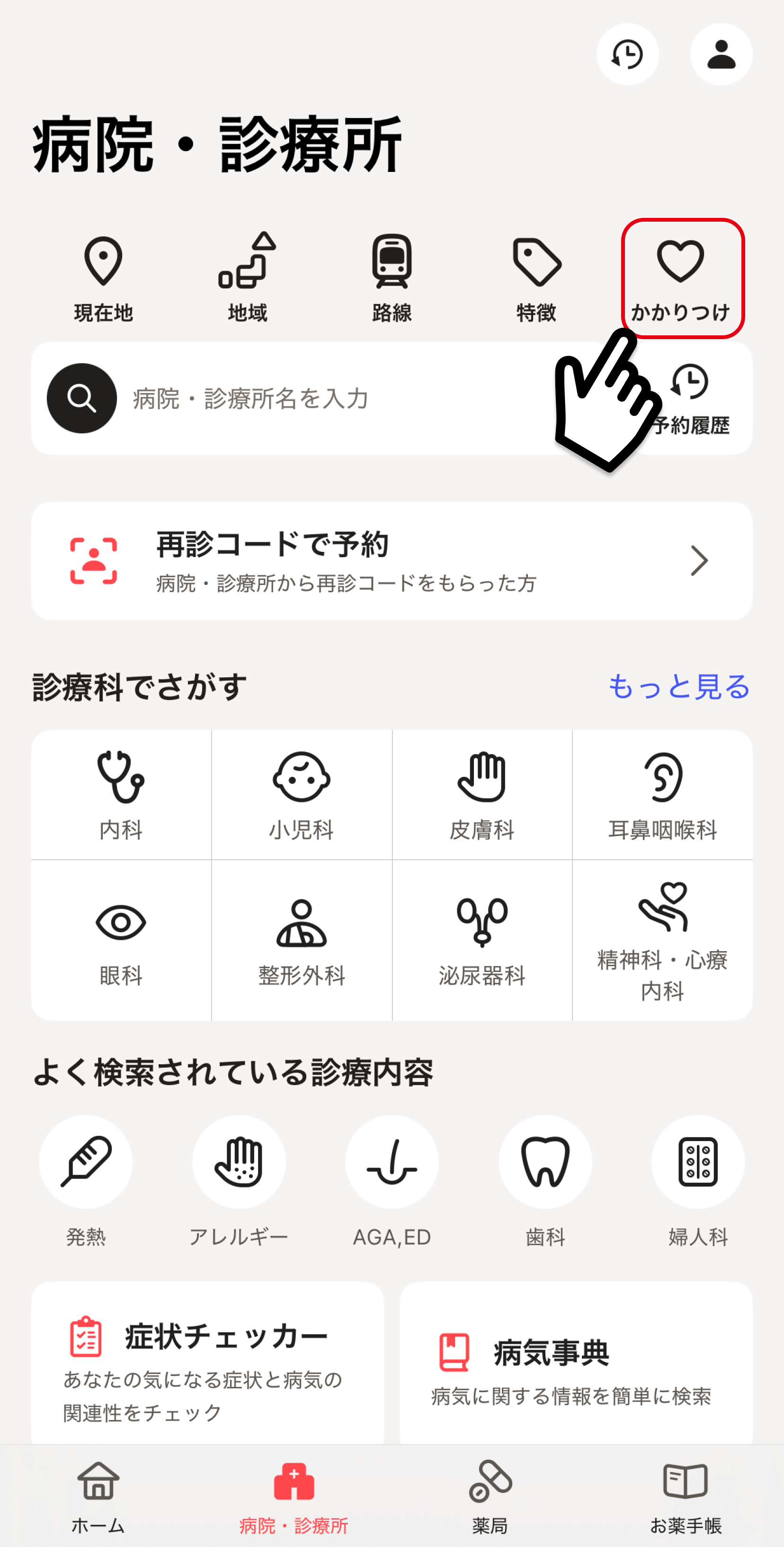Open the user profile icon
This screenshot has width=784, height=1547.
point(721,54)
